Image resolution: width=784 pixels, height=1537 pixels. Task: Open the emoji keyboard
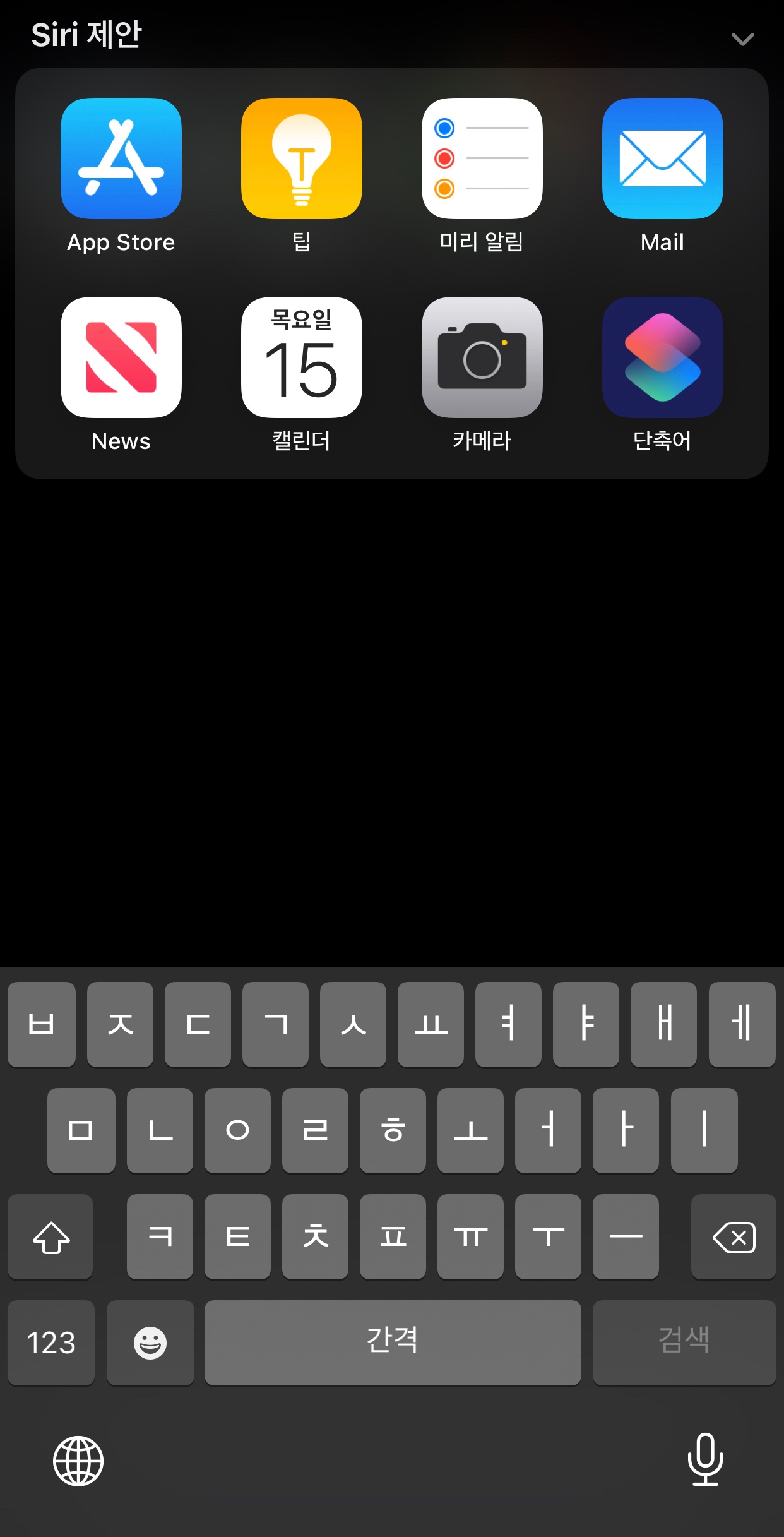[150, 1343]
